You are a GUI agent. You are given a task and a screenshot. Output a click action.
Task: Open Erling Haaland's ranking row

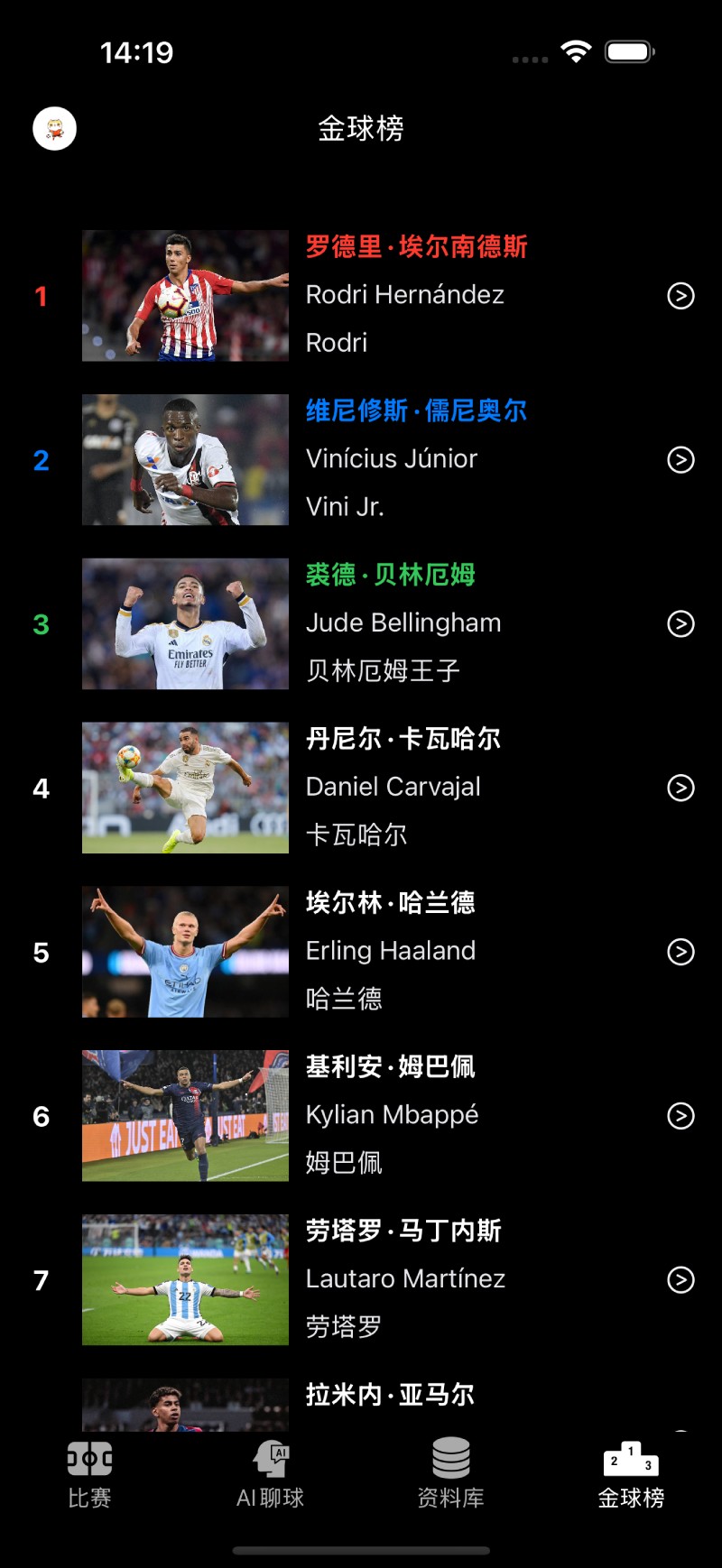[390, 951]
